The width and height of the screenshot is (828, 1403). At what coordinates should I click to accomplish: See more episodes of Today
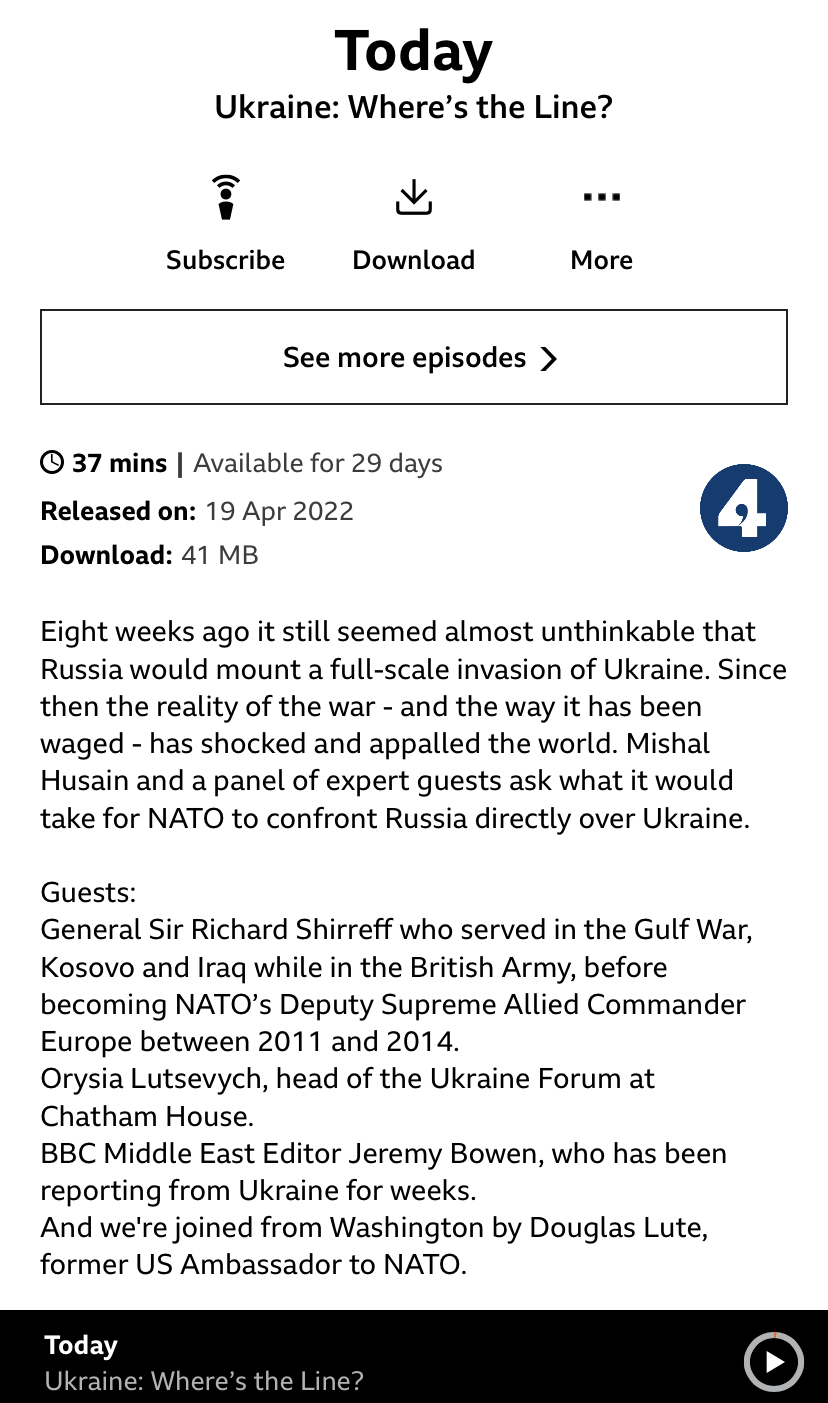click(414, 357)
